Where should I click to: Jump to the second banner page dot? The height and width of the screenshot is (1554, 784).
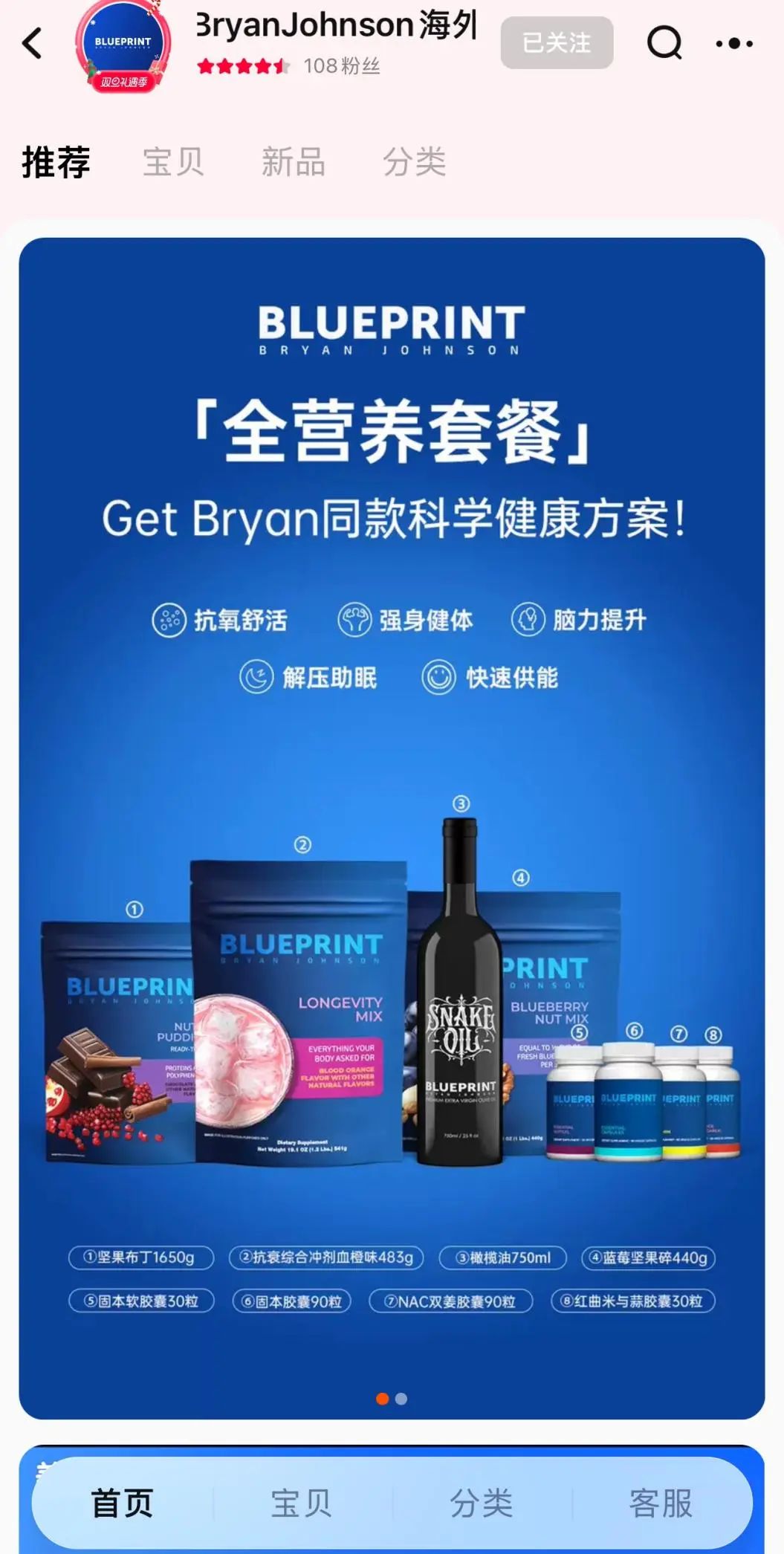[401, 1399]
